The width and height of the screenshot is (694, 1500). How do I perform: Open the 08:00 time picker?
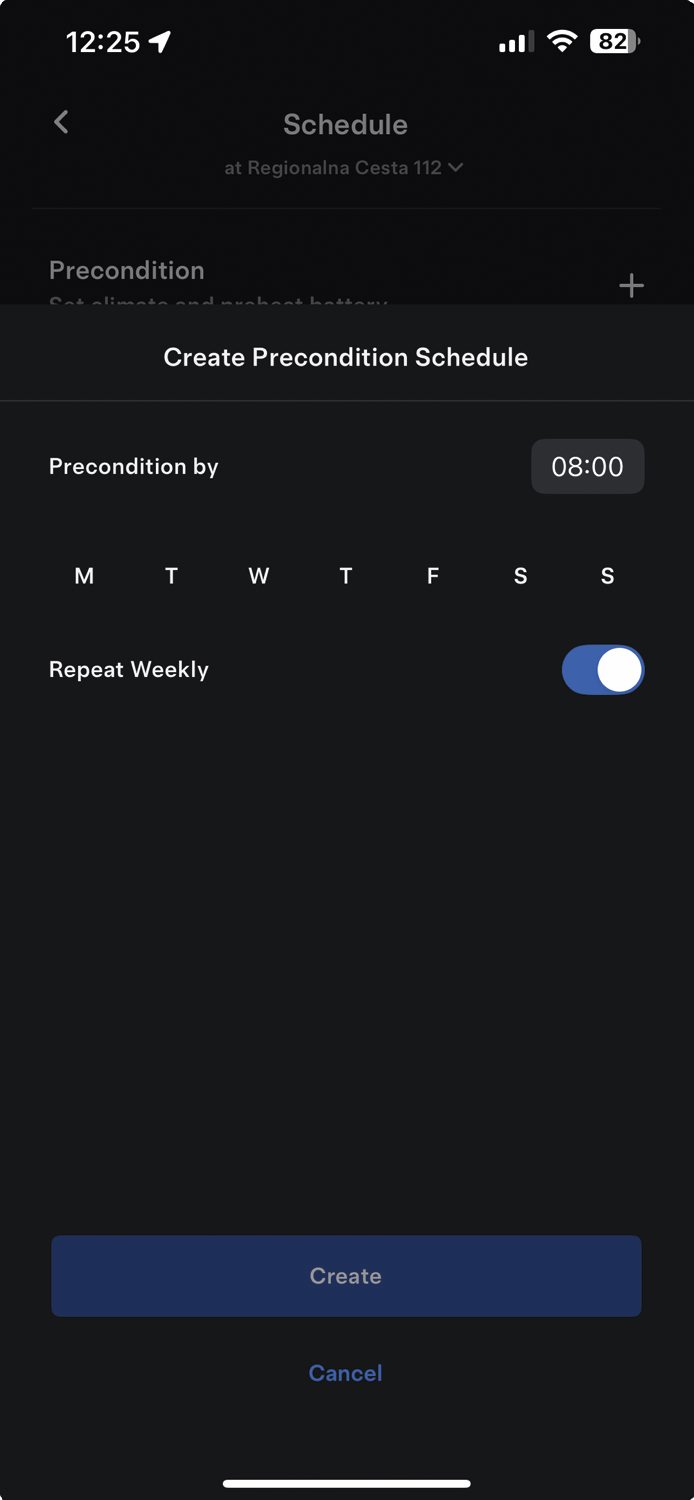(x=587, y=466)
